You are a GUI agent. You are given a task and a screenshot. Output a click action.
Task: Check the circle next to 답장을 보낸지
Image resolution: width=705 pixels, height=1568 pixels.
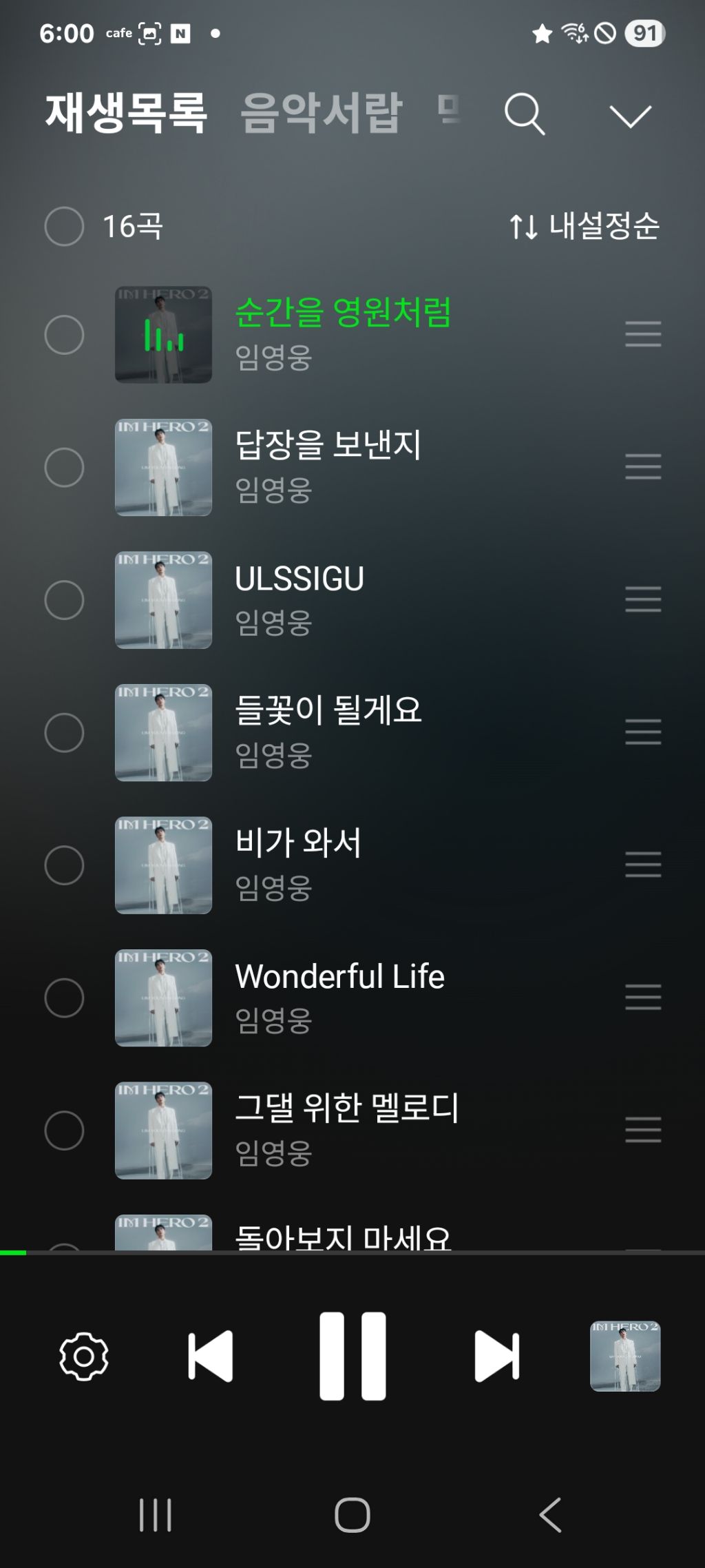coord(64,467)
